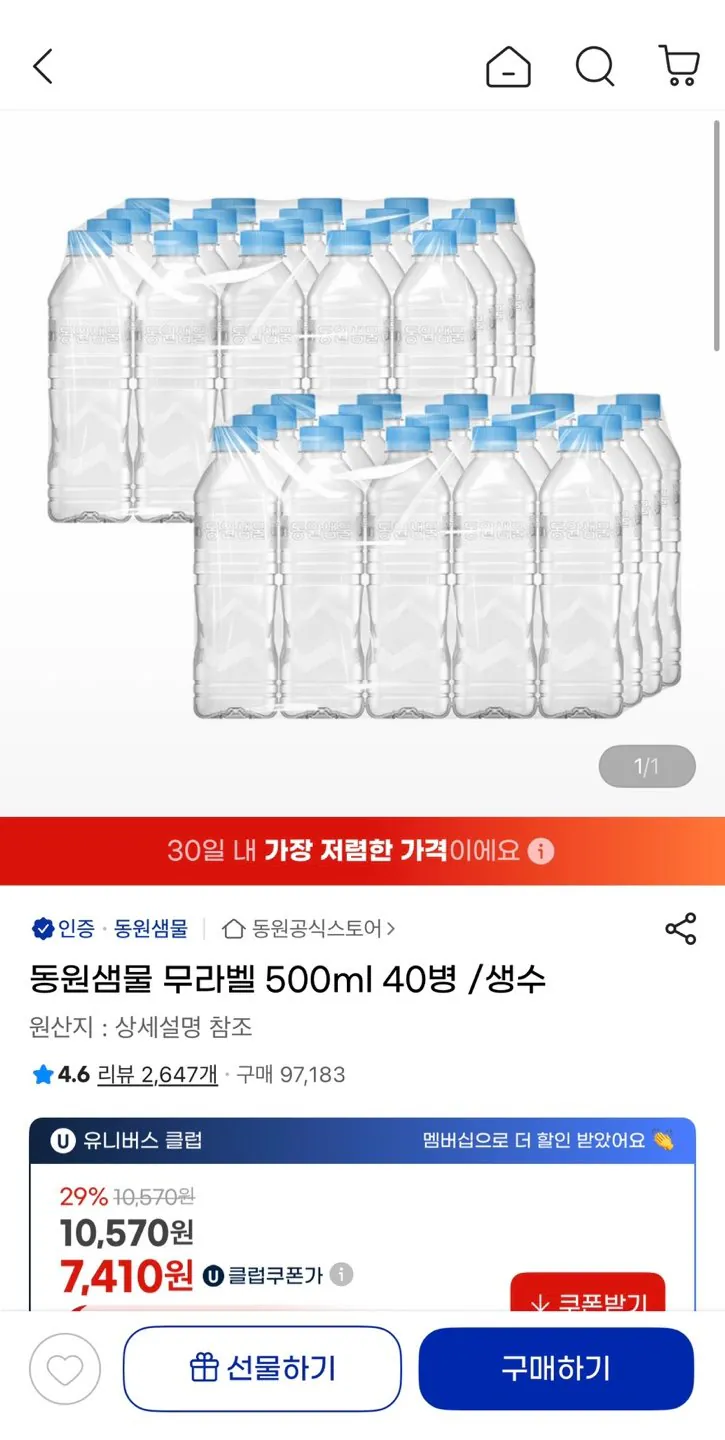
Task: Share this product
Action: (x=680, y=929)
